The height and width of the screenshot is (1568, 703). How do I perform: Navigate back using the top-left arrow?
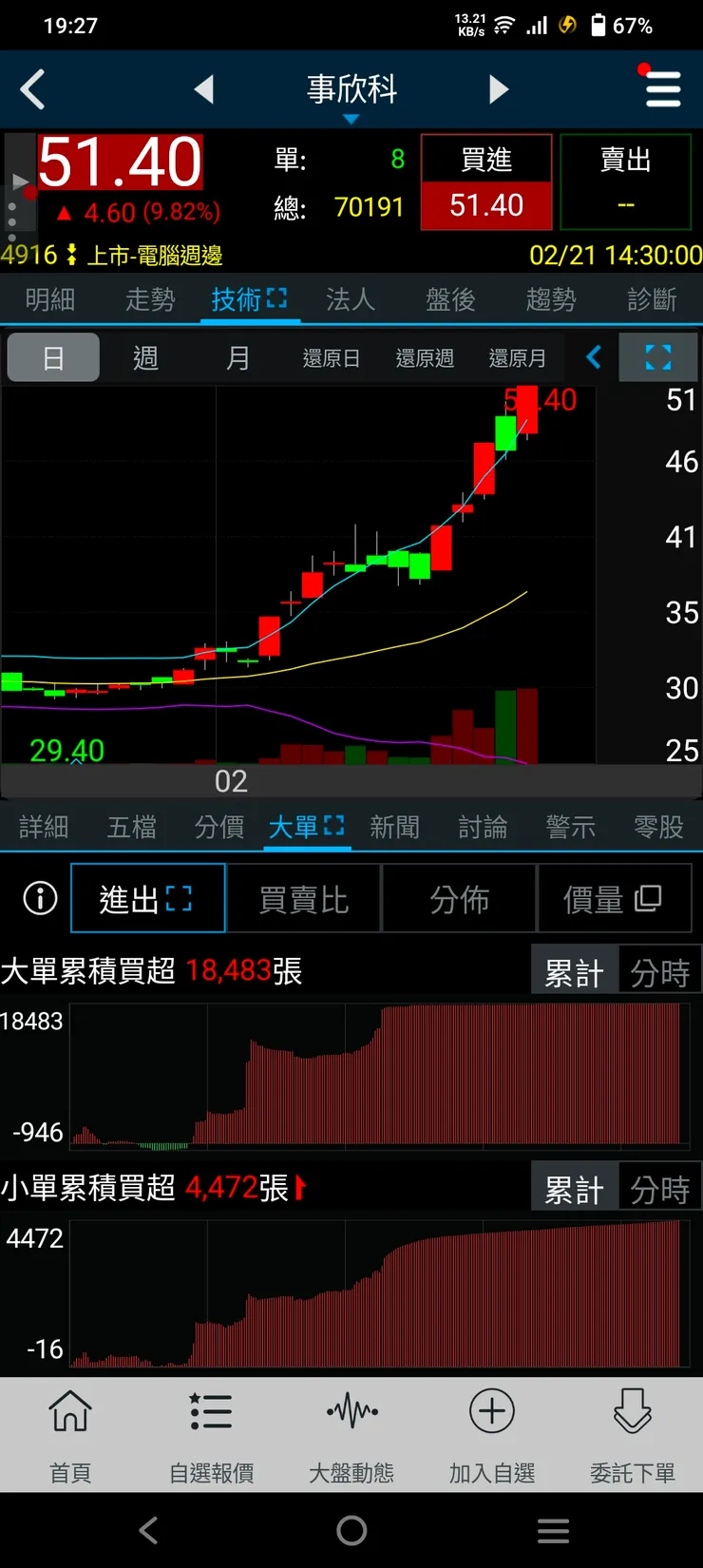click(33, 88)
